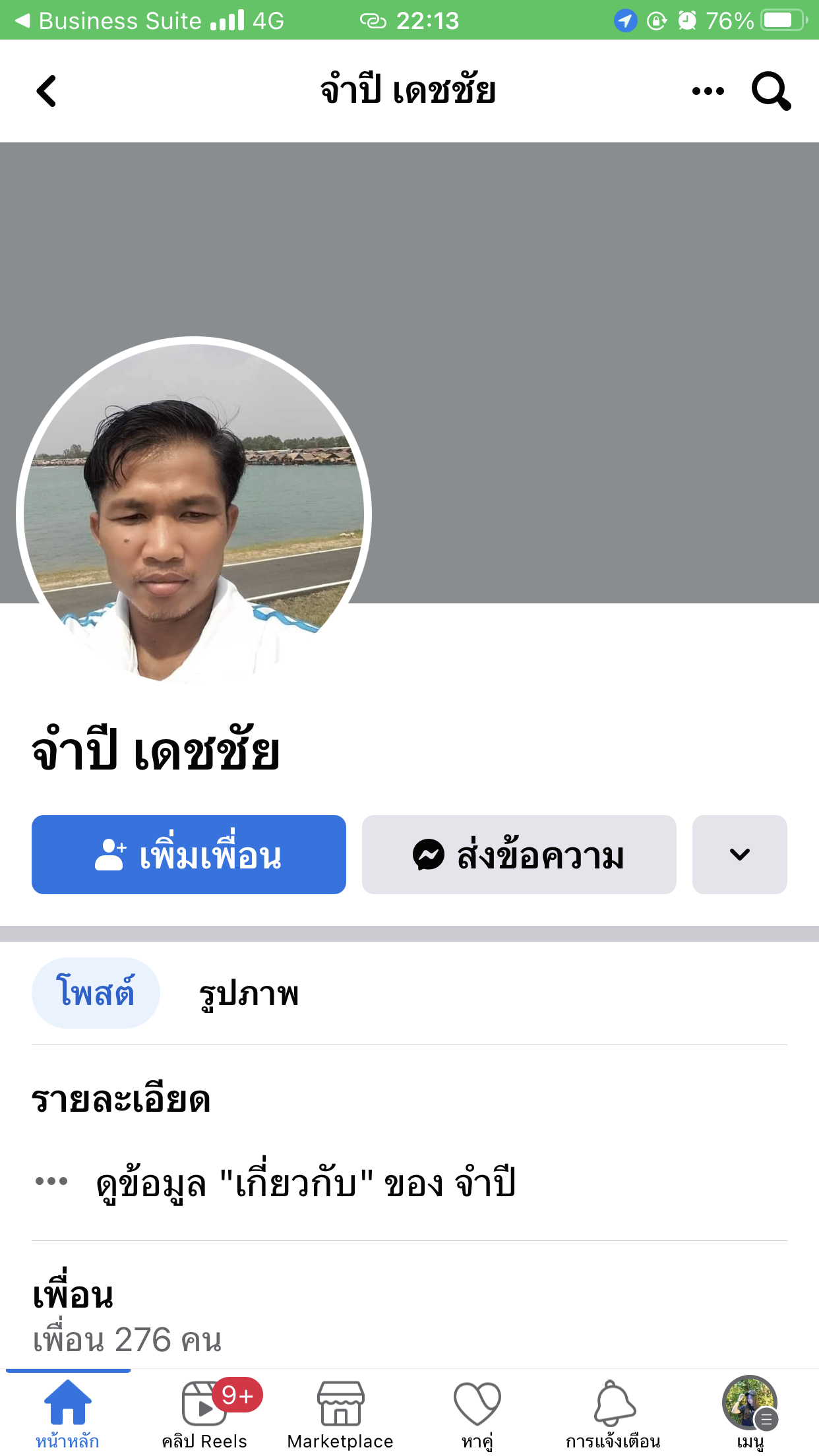The image size is (819, 1456).
Task: Select the โพสต์ tab
Action: (96, 992)
